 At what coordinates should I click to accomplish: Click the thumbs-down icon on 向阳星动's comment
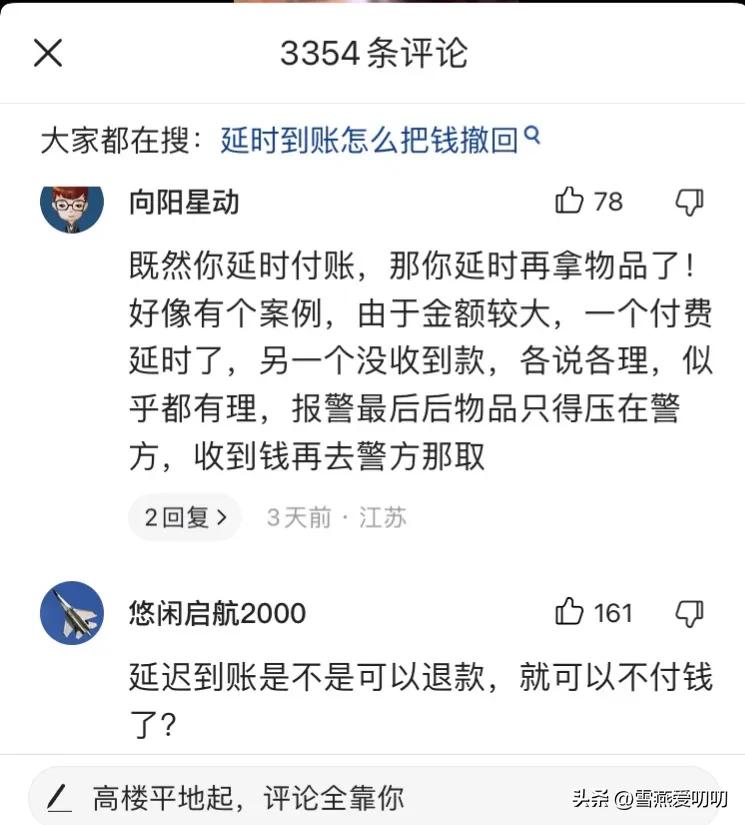point(692,202)
